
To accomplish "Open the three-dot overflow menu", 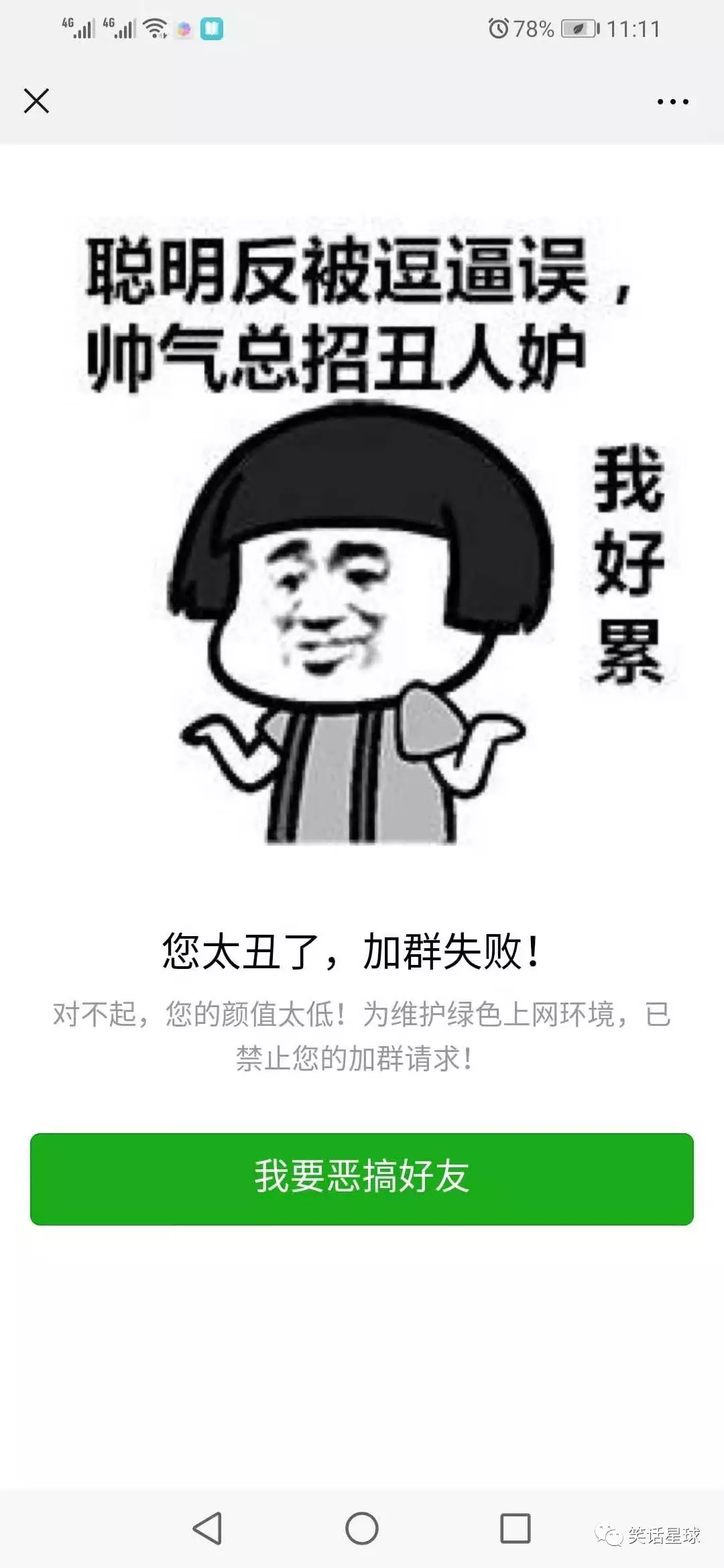I will (x=672, y=102).
